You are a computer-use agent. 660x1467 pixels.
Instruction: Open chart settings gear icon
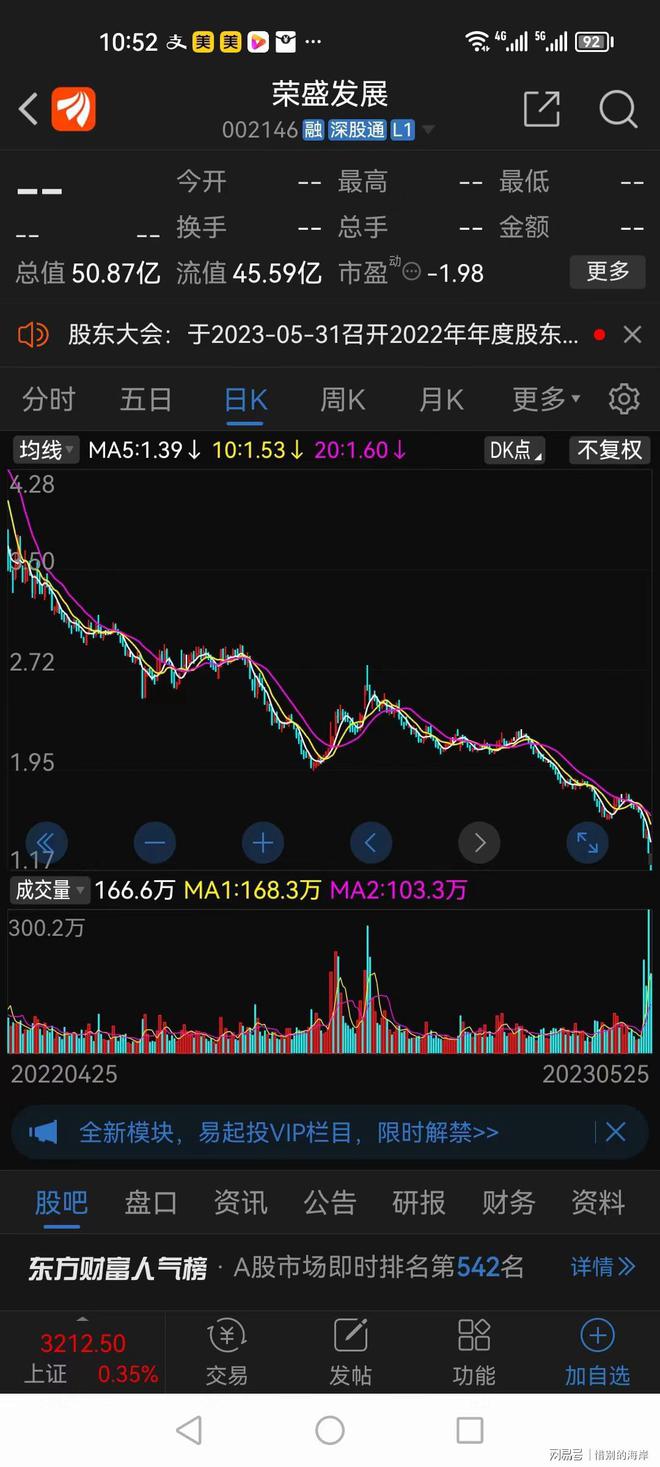pos(624,399)
